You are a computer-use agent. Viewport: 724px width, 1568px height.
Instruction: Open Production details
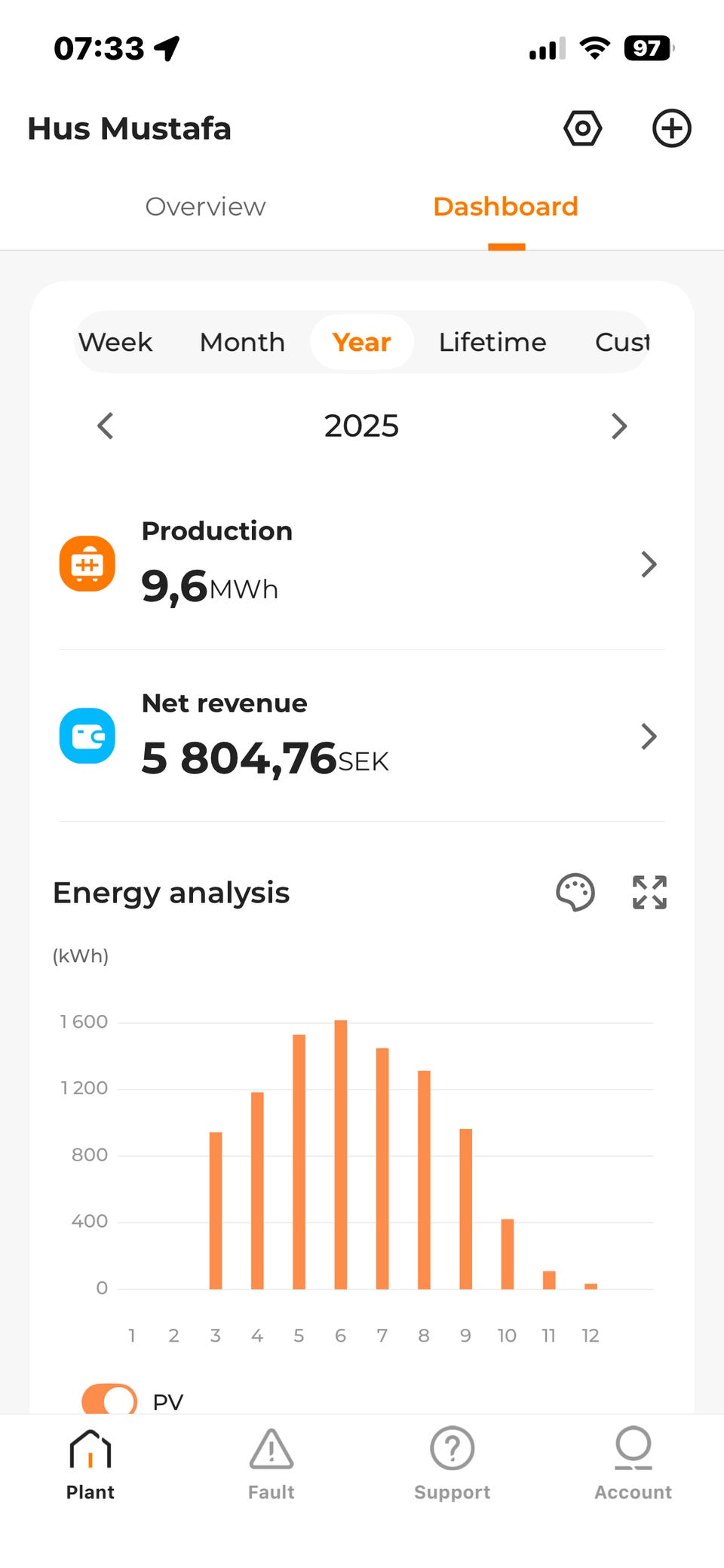(x=362, y=564)
